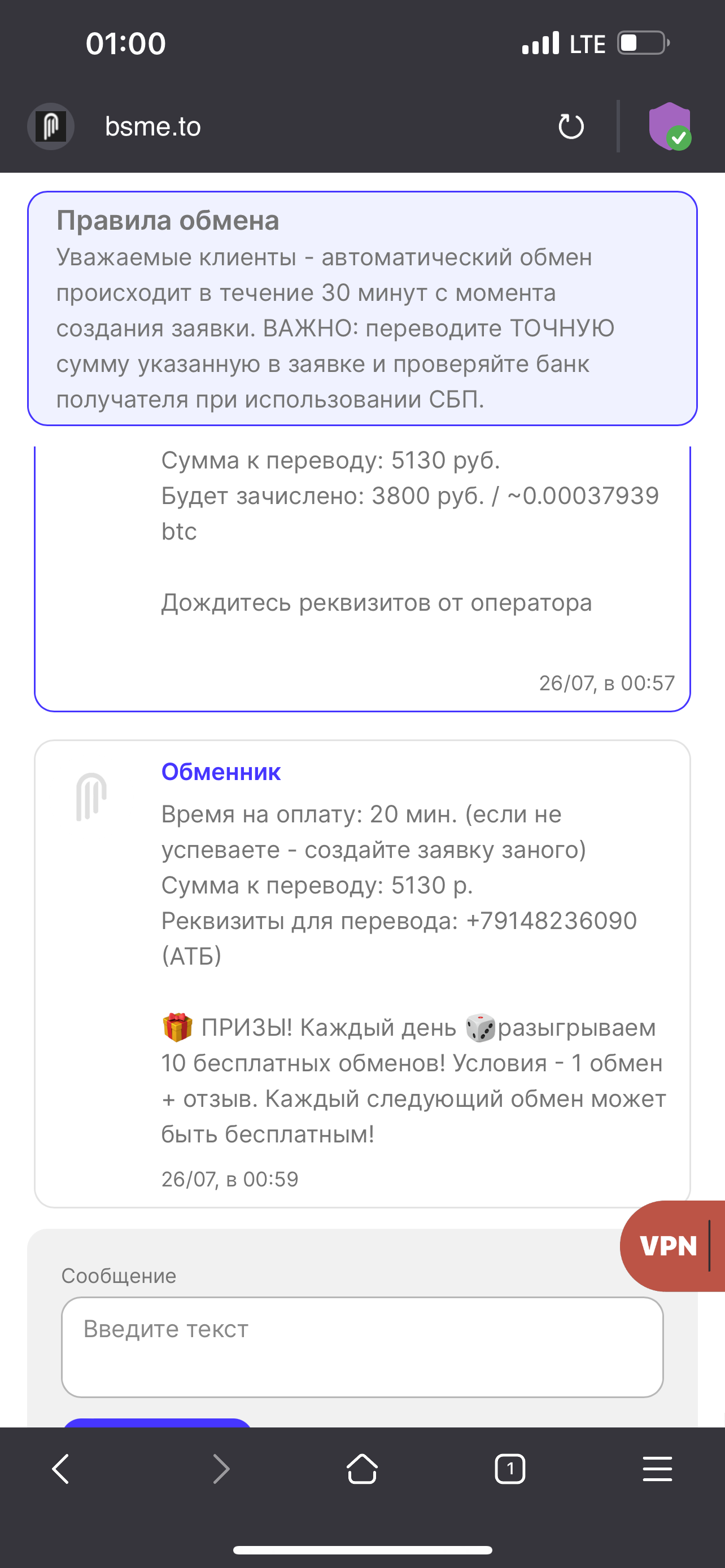Open the purple shield protection icon
This screenshot has height=1568, width=725.
pyautogui.click(x=670, y=126)
